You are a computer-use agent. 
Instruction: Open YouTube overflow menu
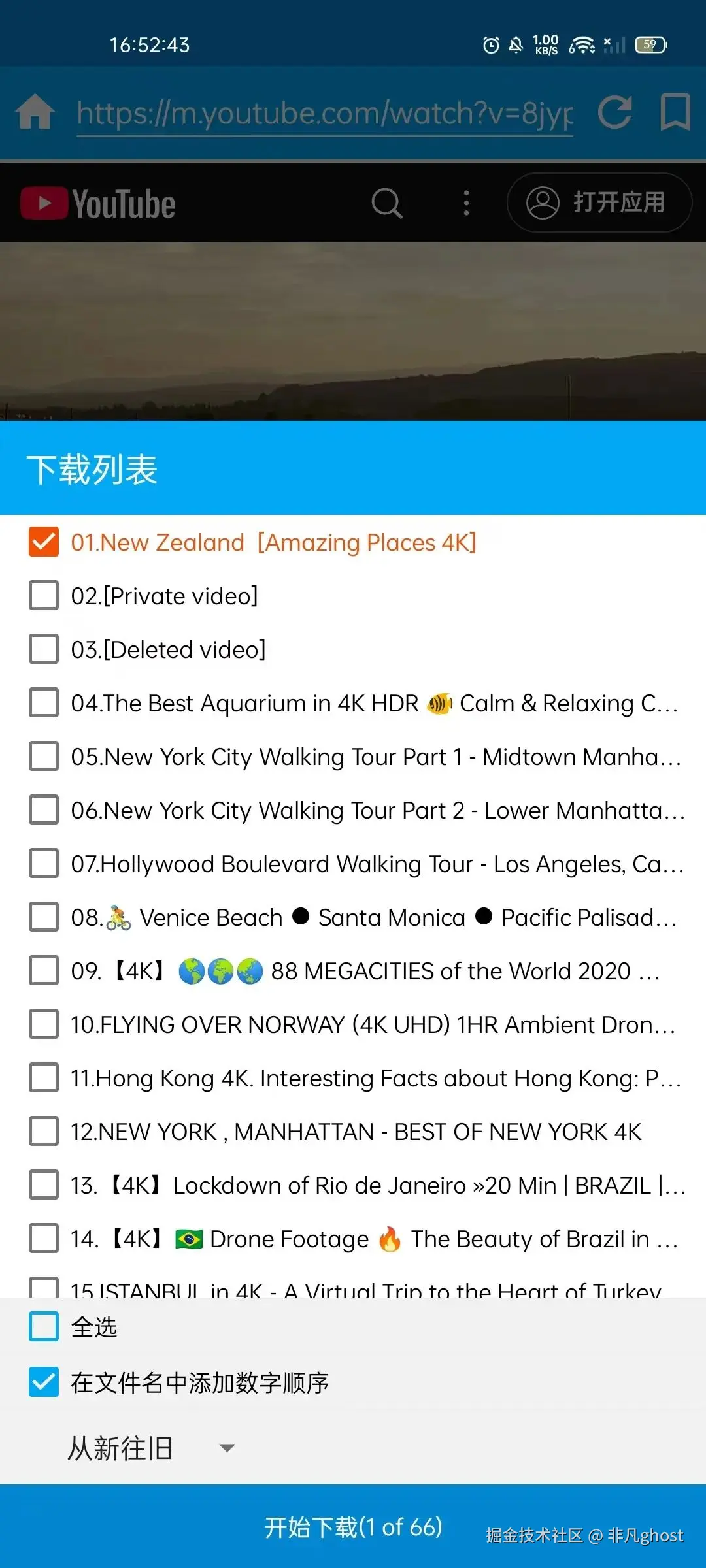tap(466, 203)
